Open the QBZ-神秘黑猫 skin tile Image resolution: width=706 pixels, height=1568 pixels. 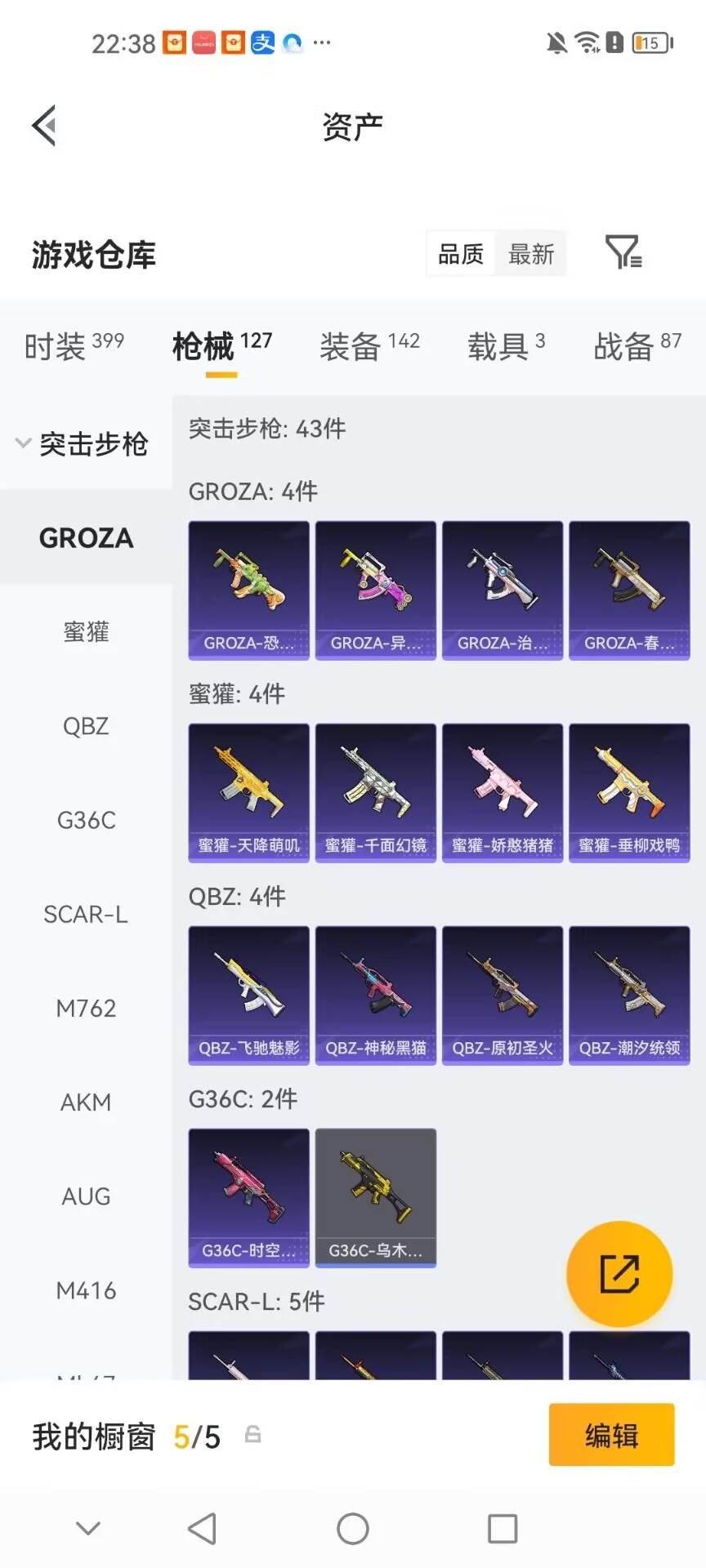pos(376,996)
